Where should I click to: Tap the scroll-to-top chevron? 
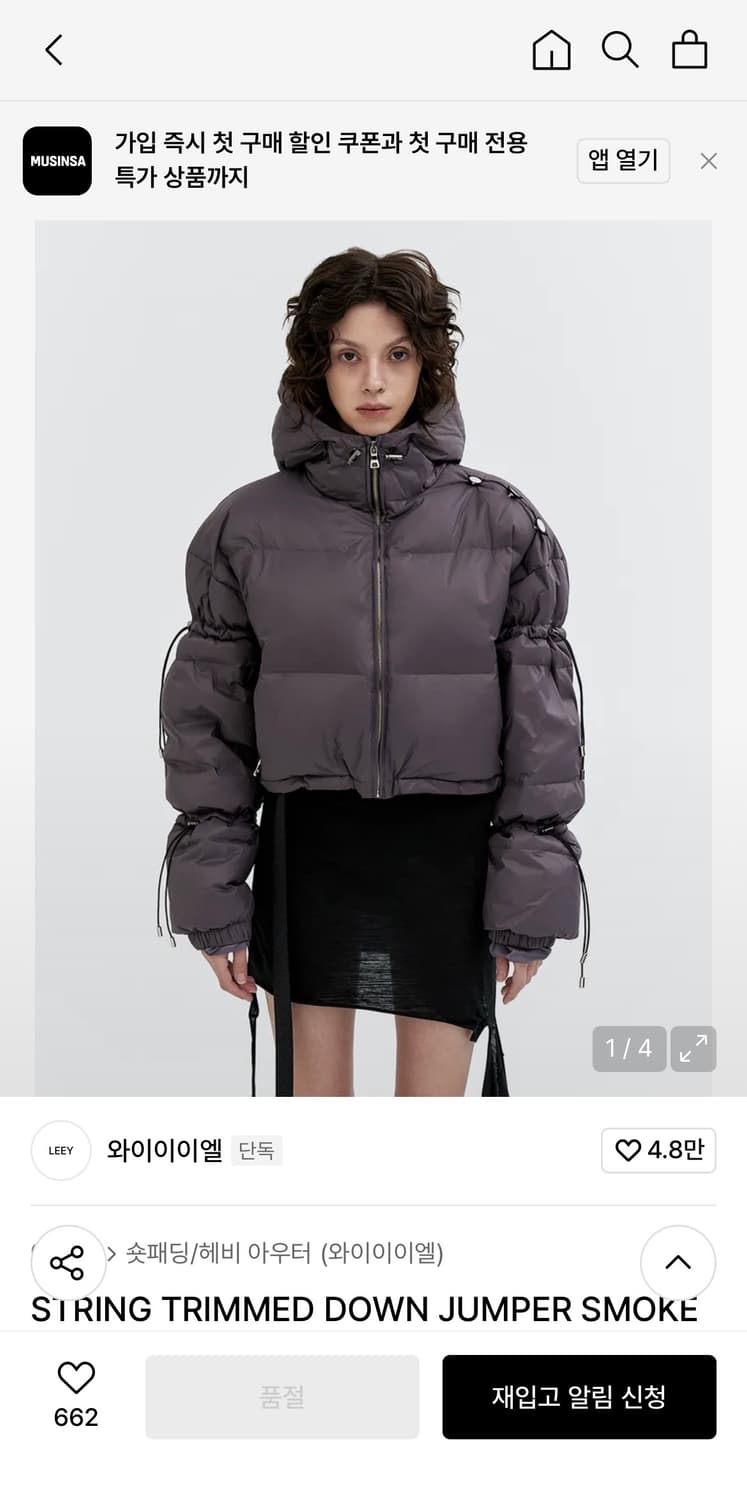tap(678, 1262)
